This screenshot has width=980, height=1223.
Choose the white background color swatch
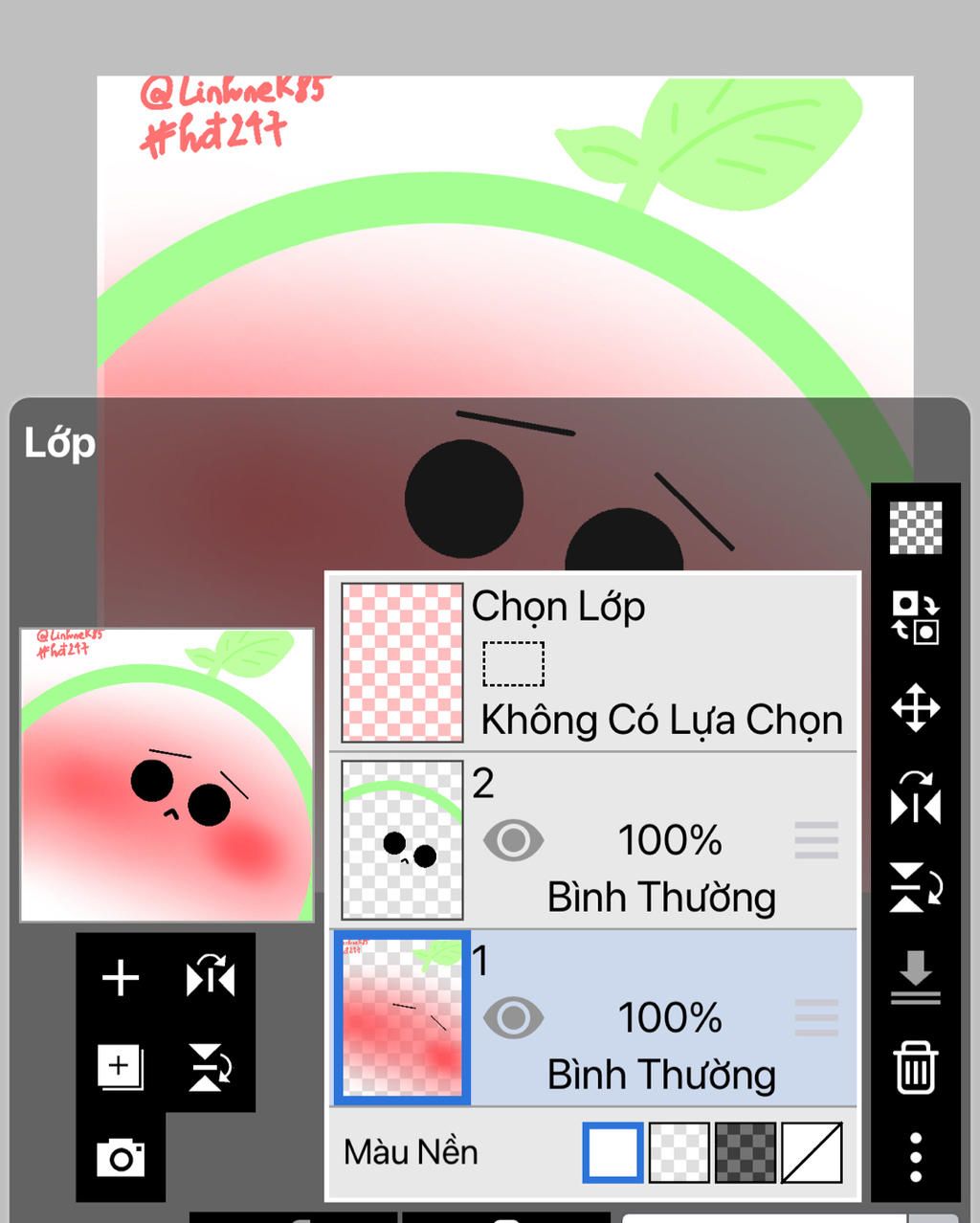[x=612, y=1152]
